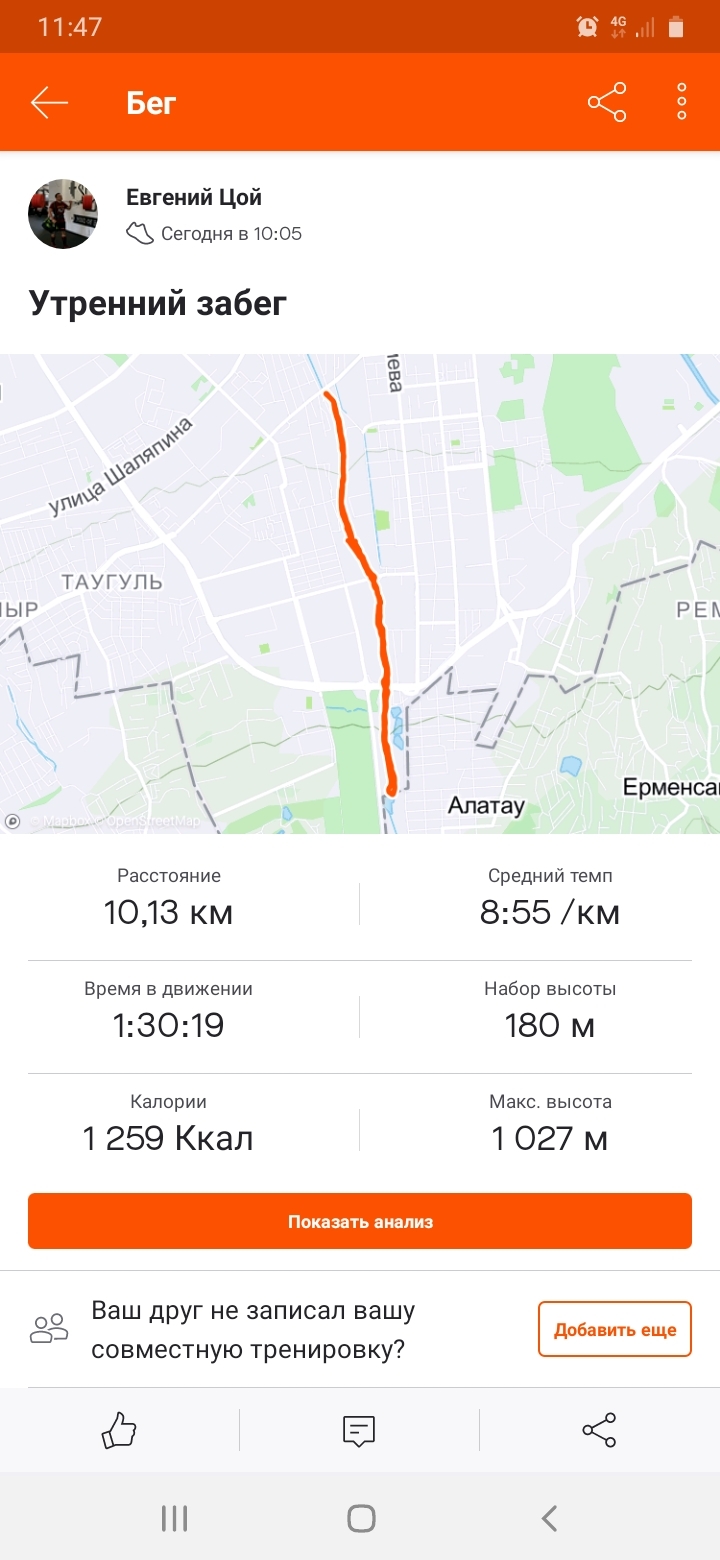
Task: Open recent apps in the navigation bar
Action: point(175,1519)
